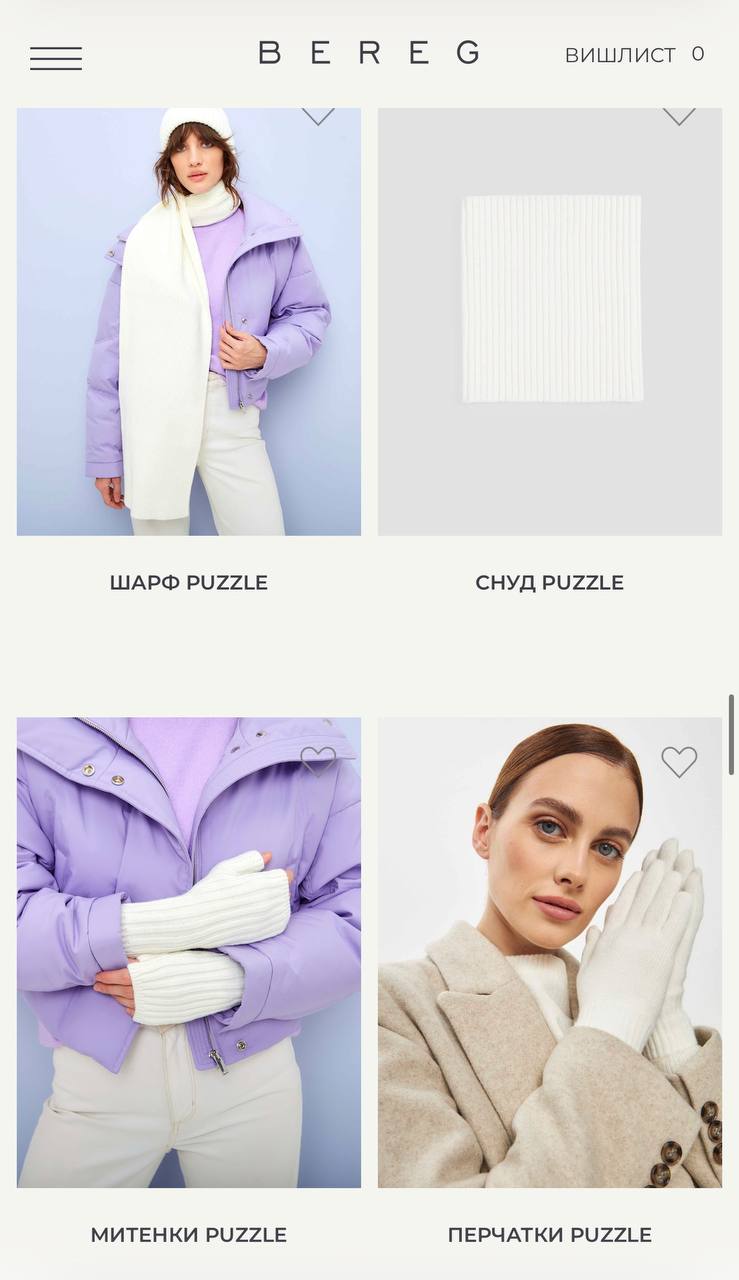This screenshot has height=1280, width=739.
Task: Open the Снуд Puzzle product photo
Action: click(x=549, y=330)
